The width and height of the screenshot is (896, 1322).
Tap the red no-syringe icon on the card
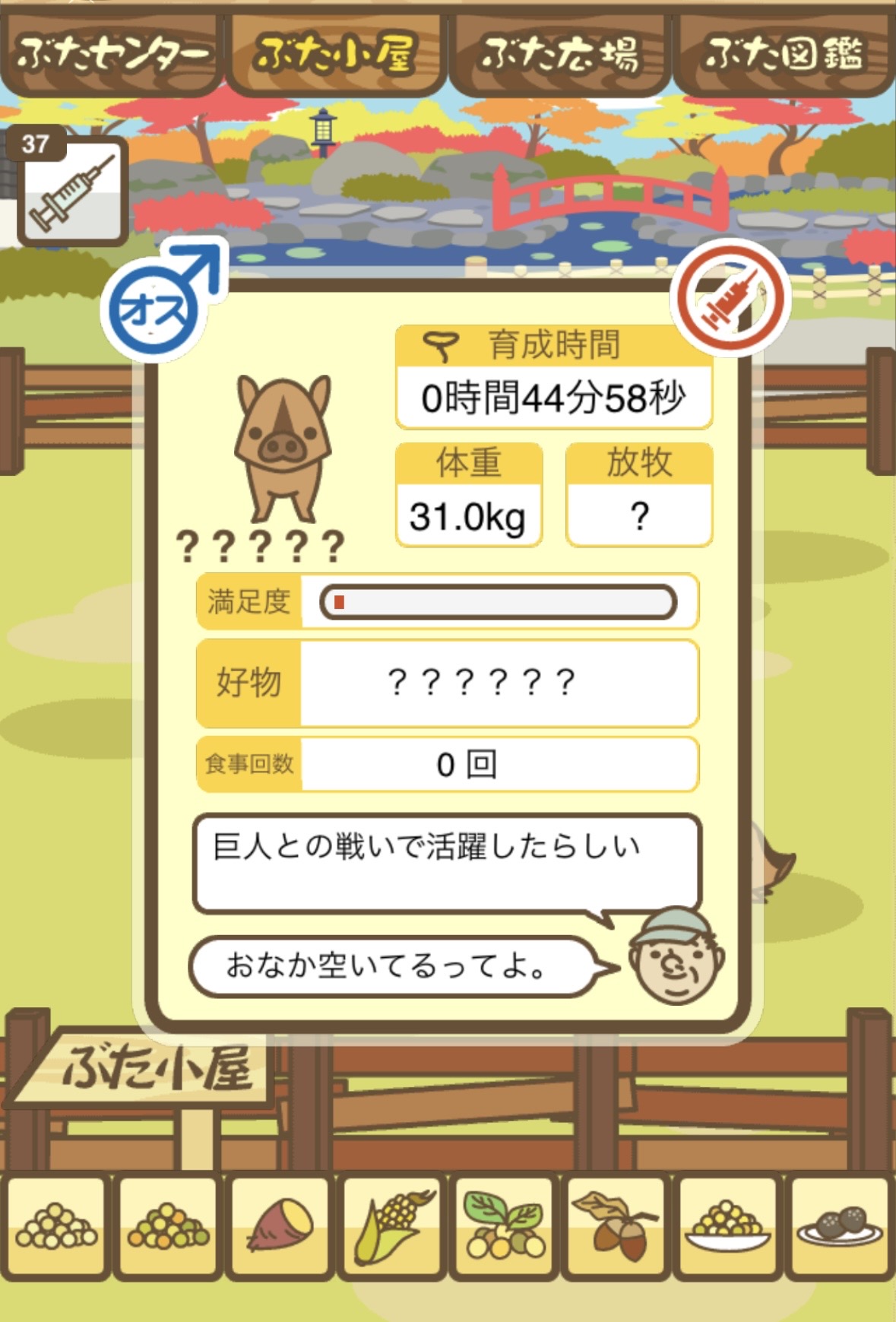pos(730,297)
